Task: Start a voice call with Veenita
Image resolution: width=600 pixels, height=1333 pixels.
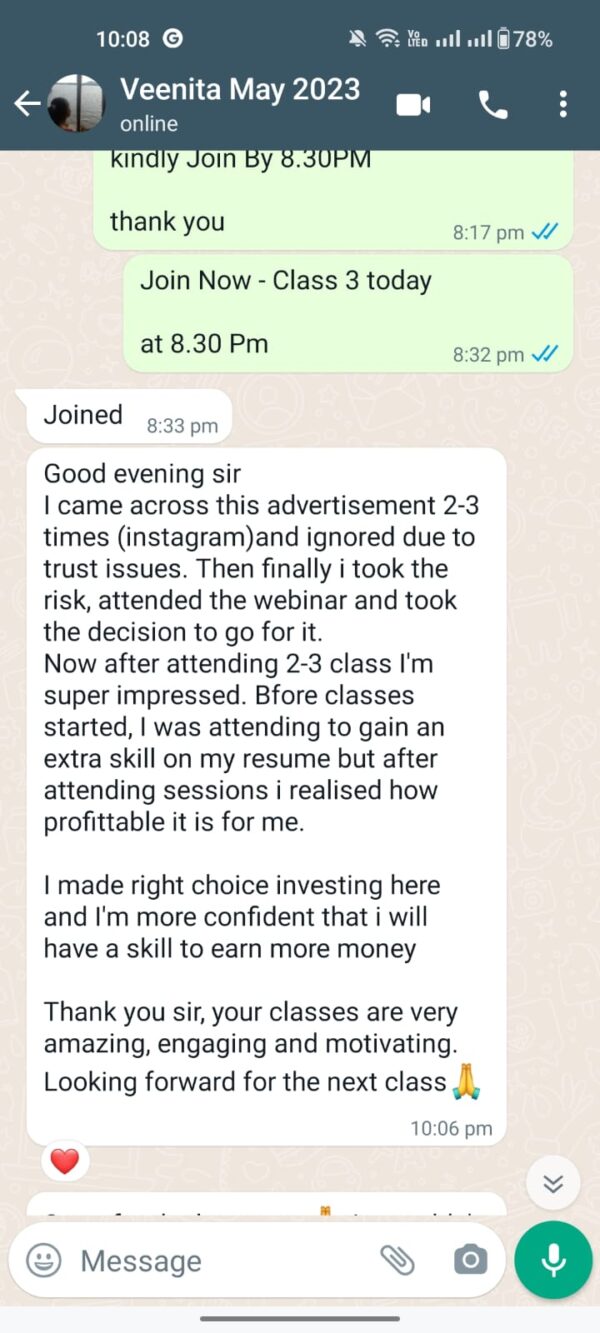Action: point(493,104)
